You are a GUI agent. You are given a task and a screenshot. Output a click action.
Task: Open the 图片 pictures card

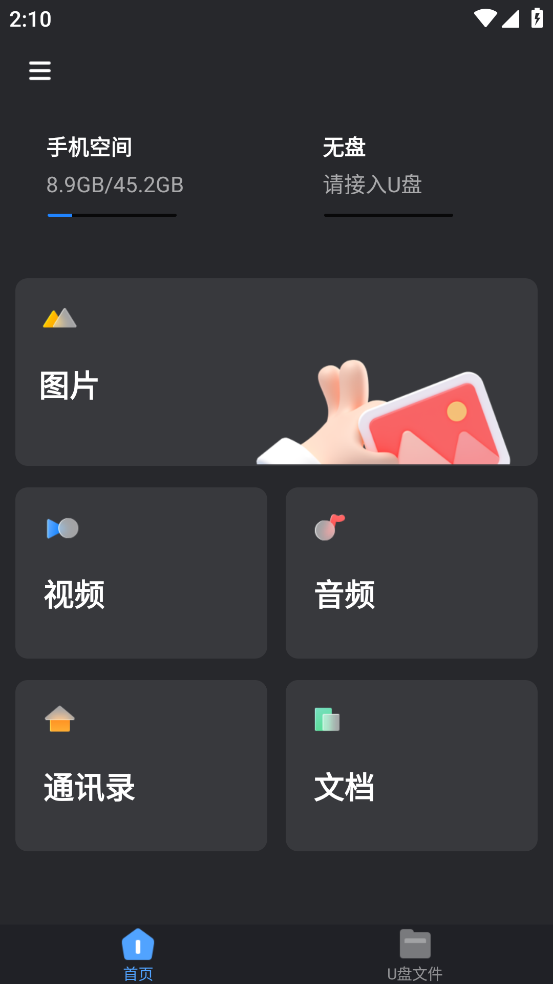pyautogui.click(x=276, y=372)
